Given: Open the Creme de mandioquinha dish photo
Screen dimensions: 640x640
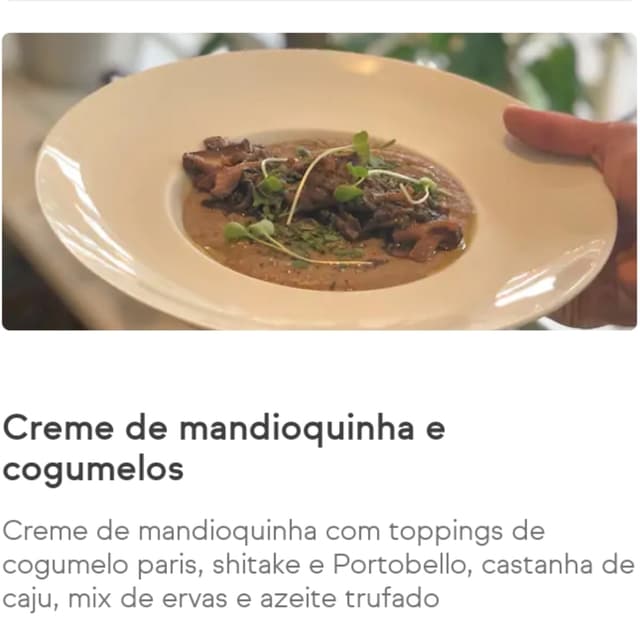Looking at the screenshot, I should tap(320, 182).
